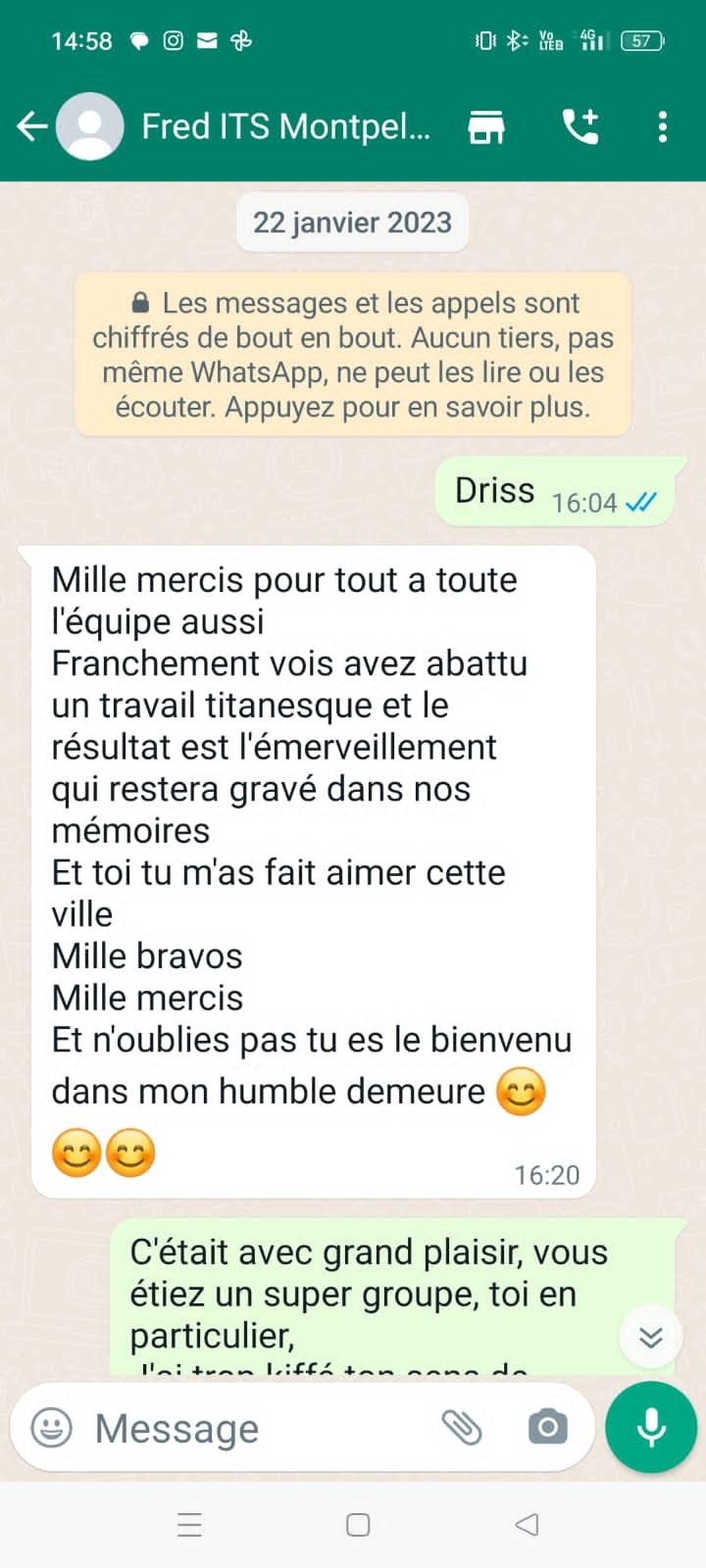
Task: Open the business catalog storefront icon
Action: [x=486, y=126]
